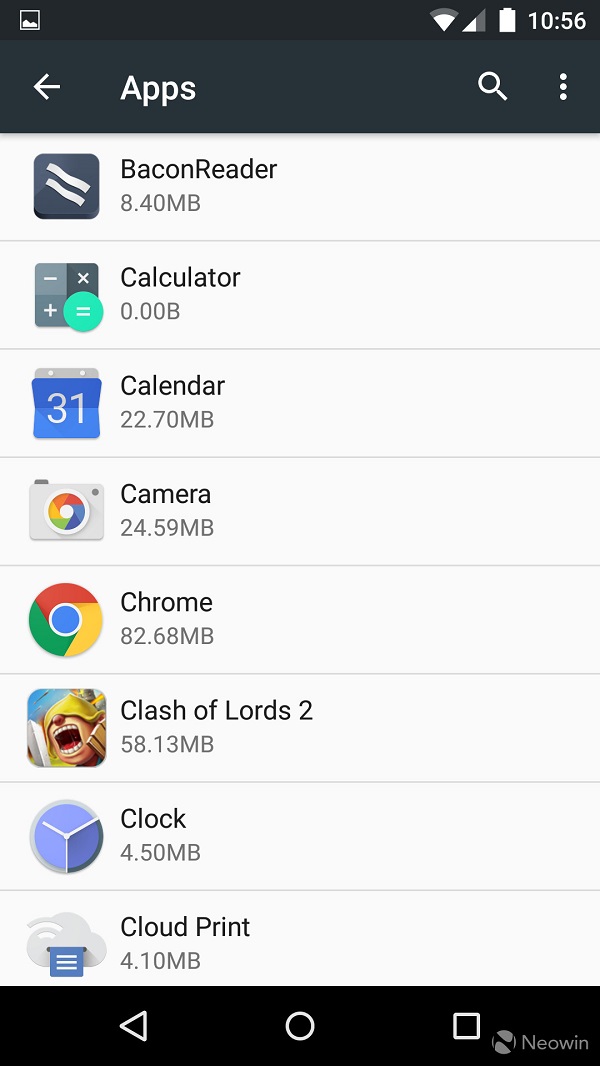
Task: Open Clash of Lords 2 details
Action: click(300, 727)
